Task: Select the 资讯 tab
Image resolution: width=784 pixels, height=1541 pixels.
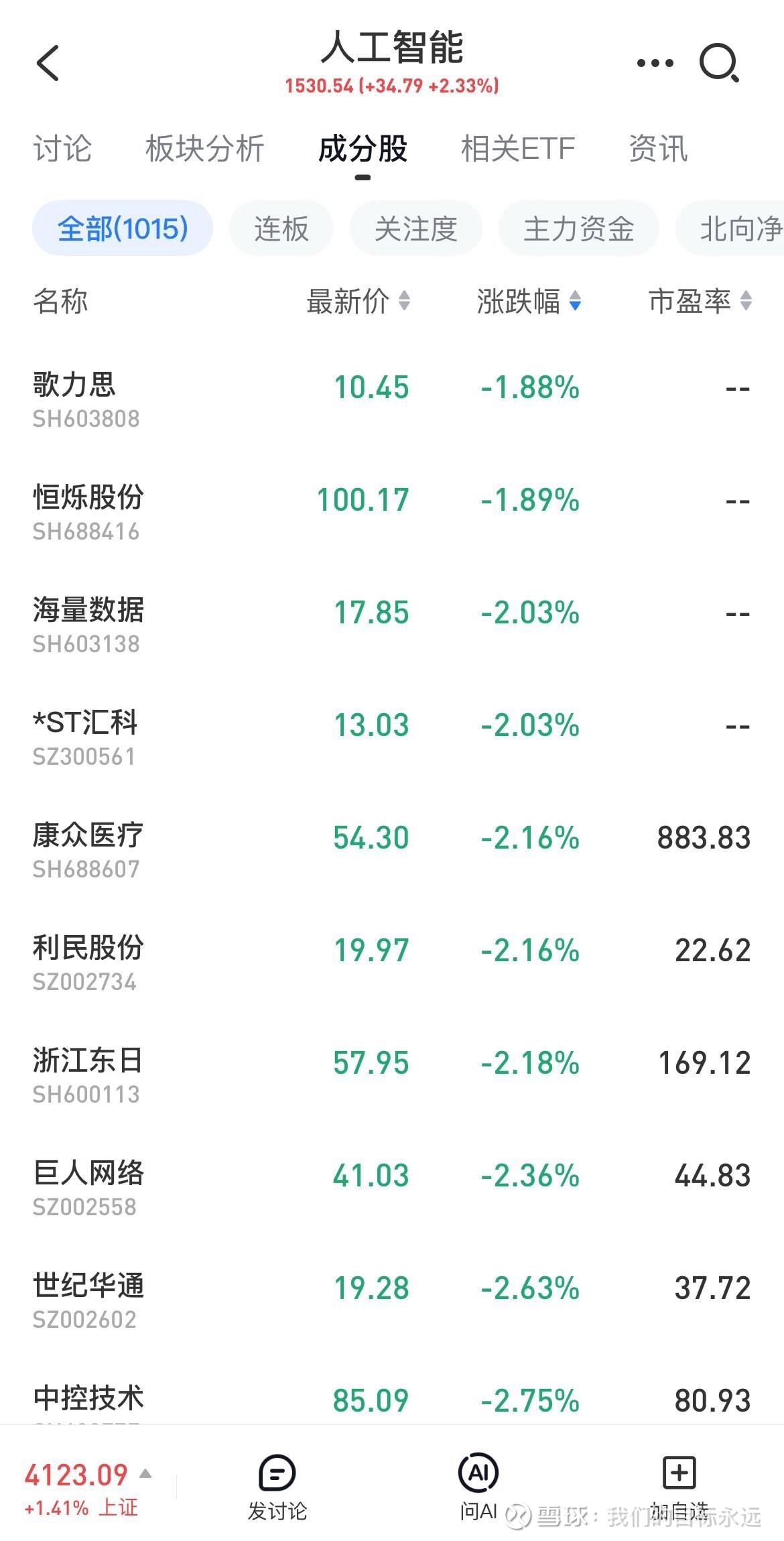Action: pyautogui.click(x=658, y=149)
